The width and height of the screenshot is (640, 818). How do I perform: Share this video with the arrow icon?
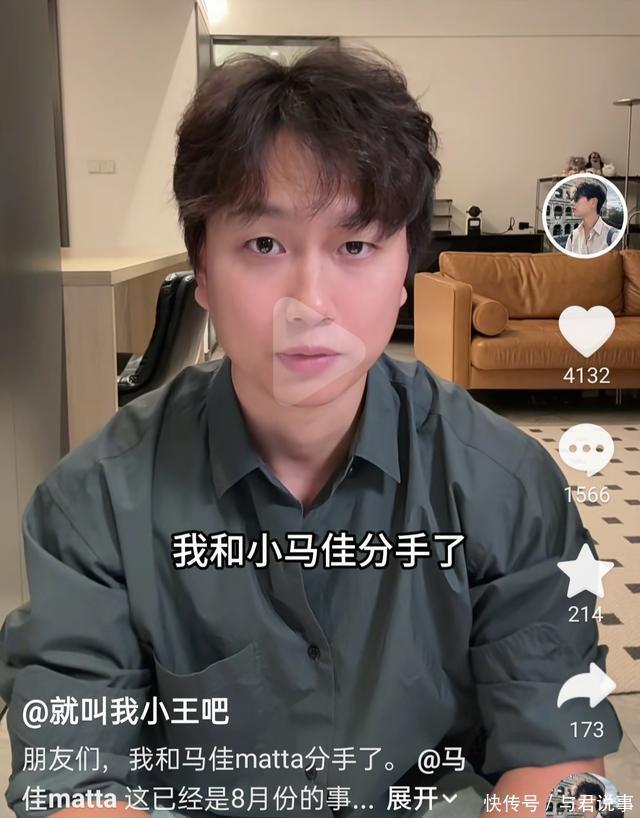pos(586,687)
